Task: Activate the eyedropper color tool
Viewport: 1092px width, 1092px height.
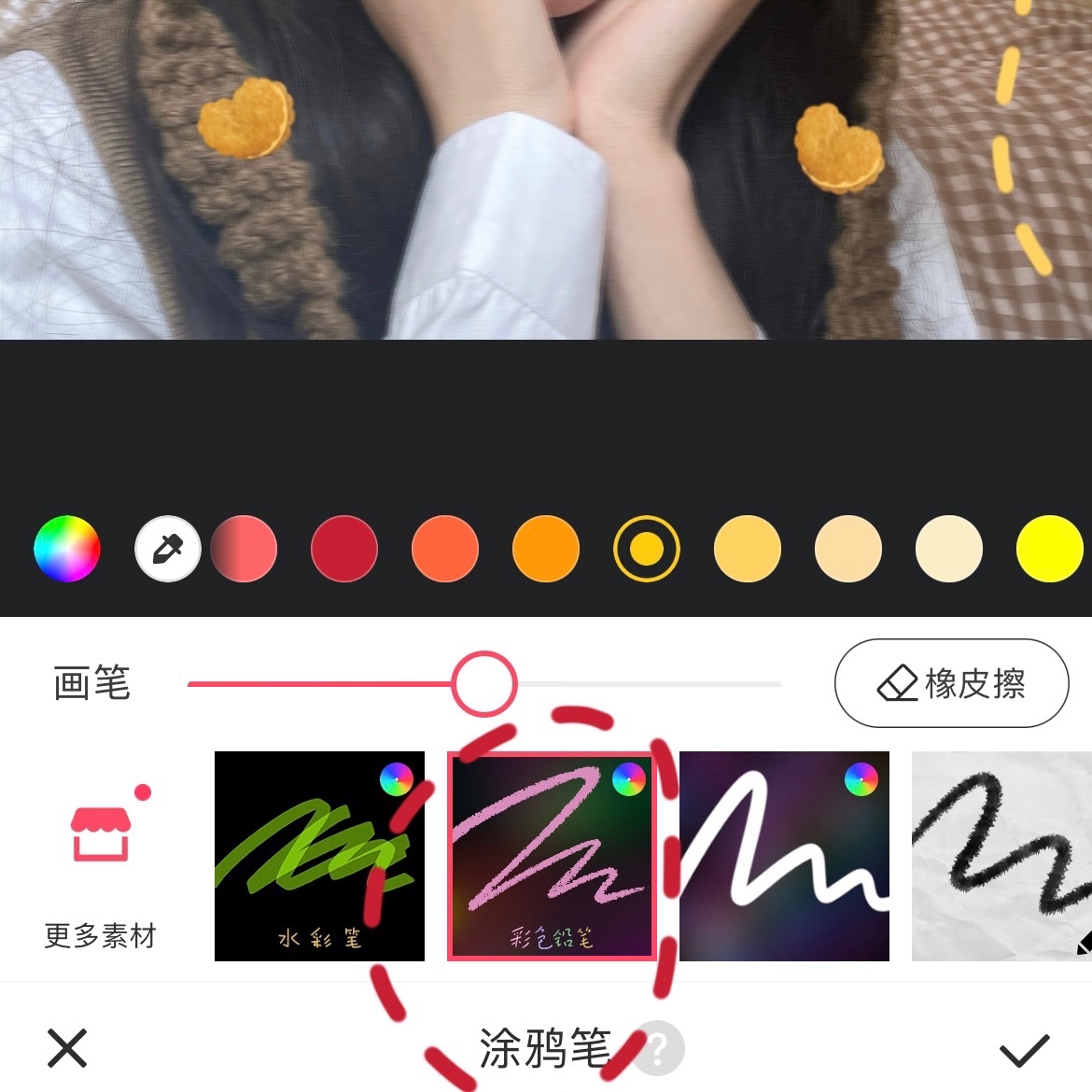Action: click(x=168, y=549)
